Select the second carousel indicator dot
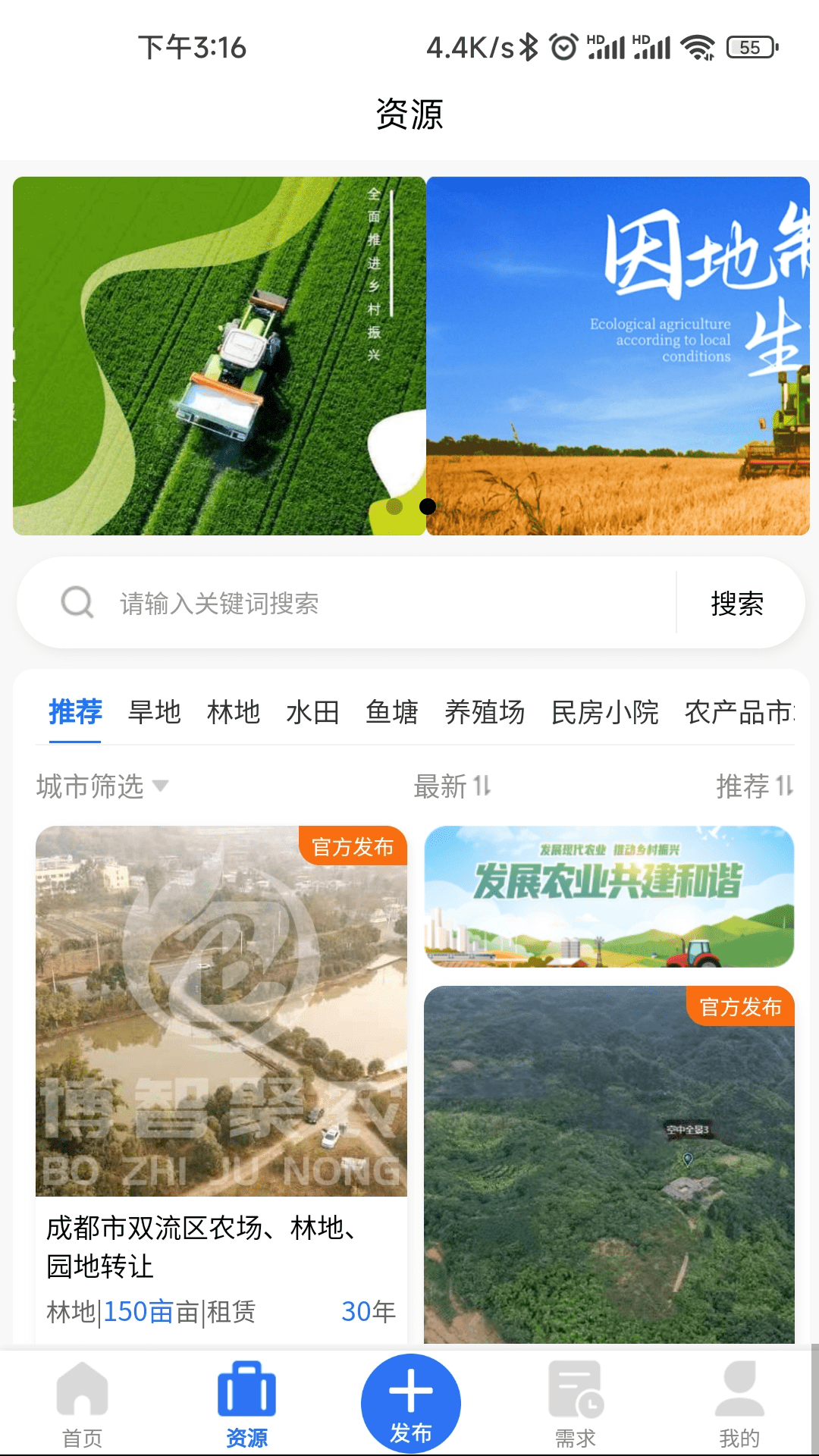 428,505
